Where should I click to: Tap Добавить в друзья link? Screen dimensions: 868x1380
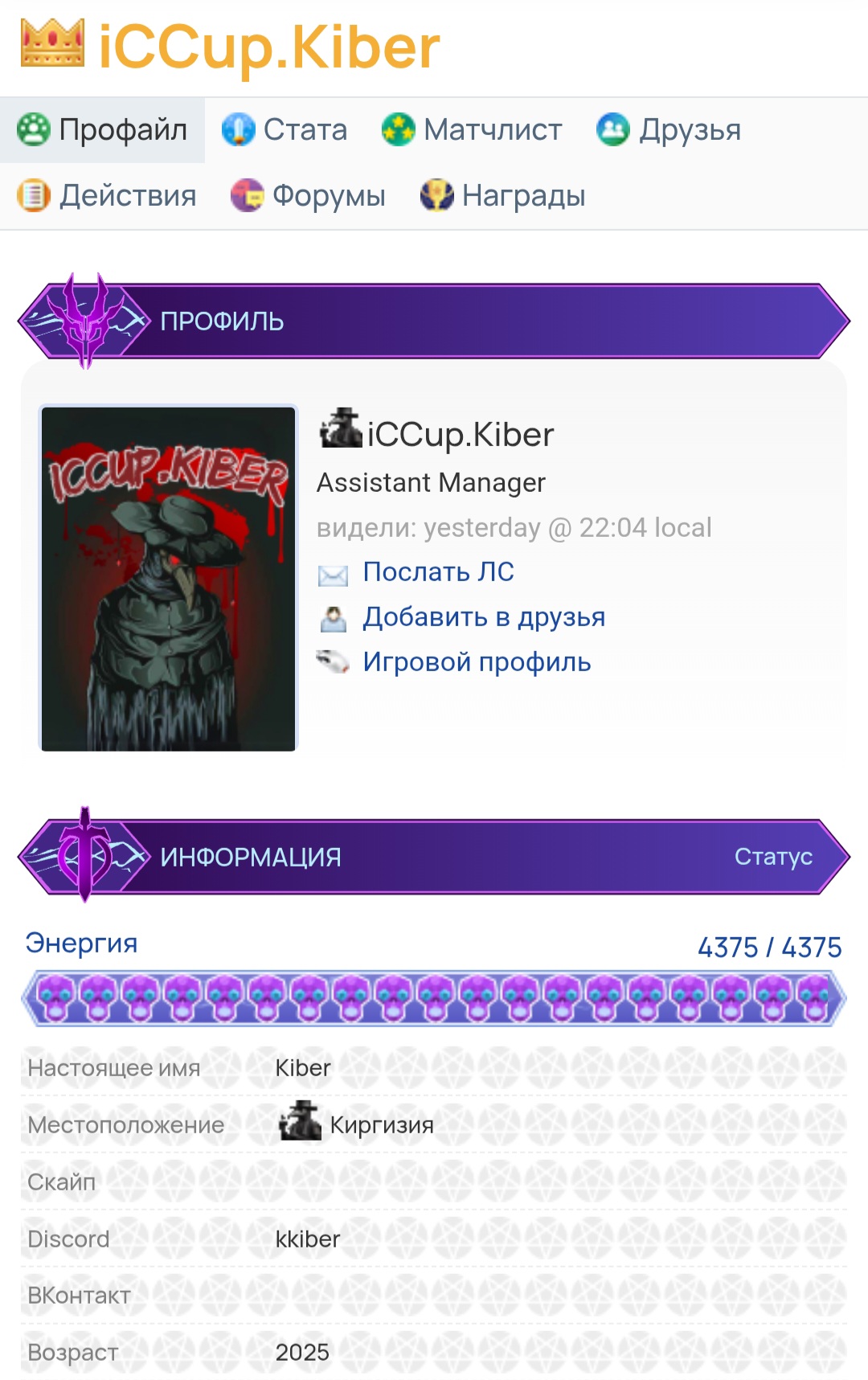(x=483, y=617)
